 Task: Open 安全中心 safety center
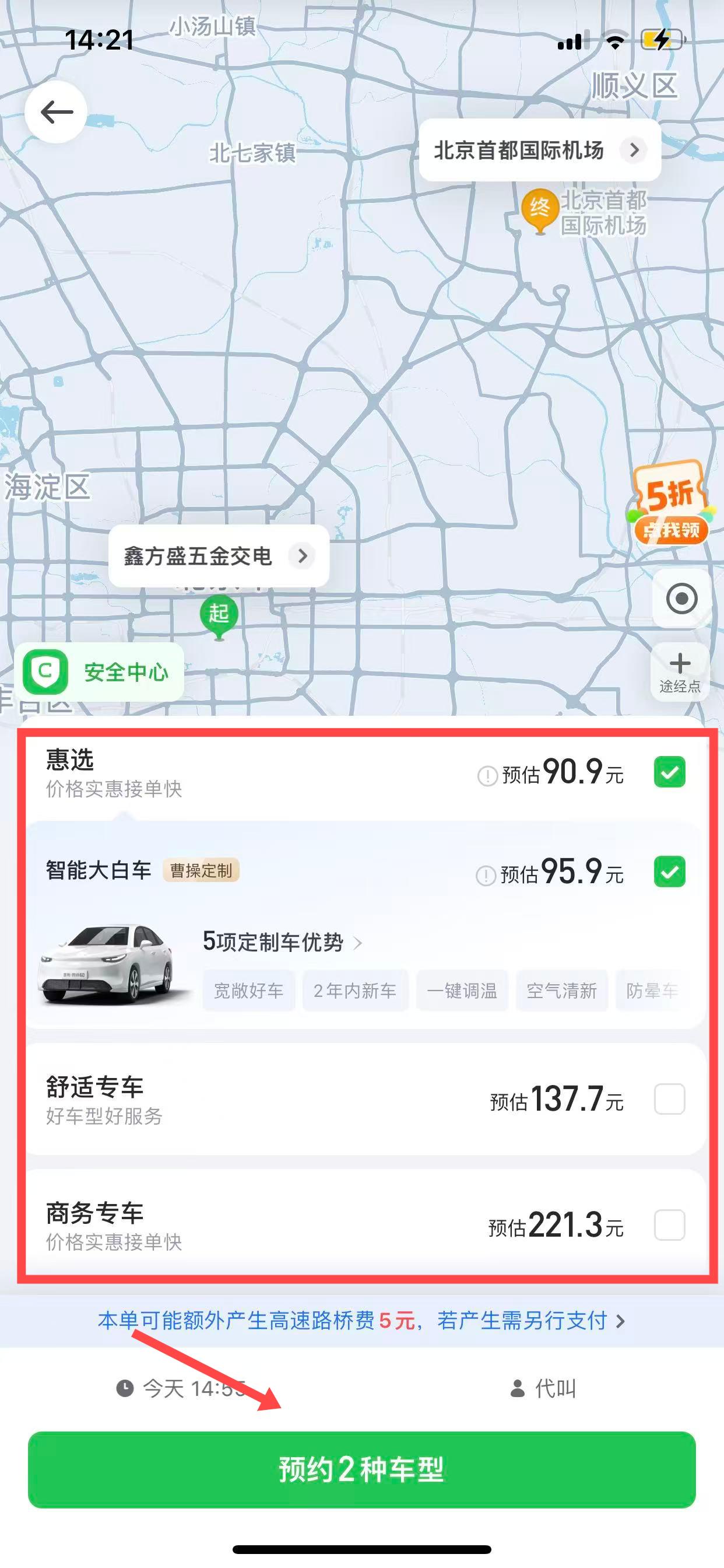click(x=100, y=672)
